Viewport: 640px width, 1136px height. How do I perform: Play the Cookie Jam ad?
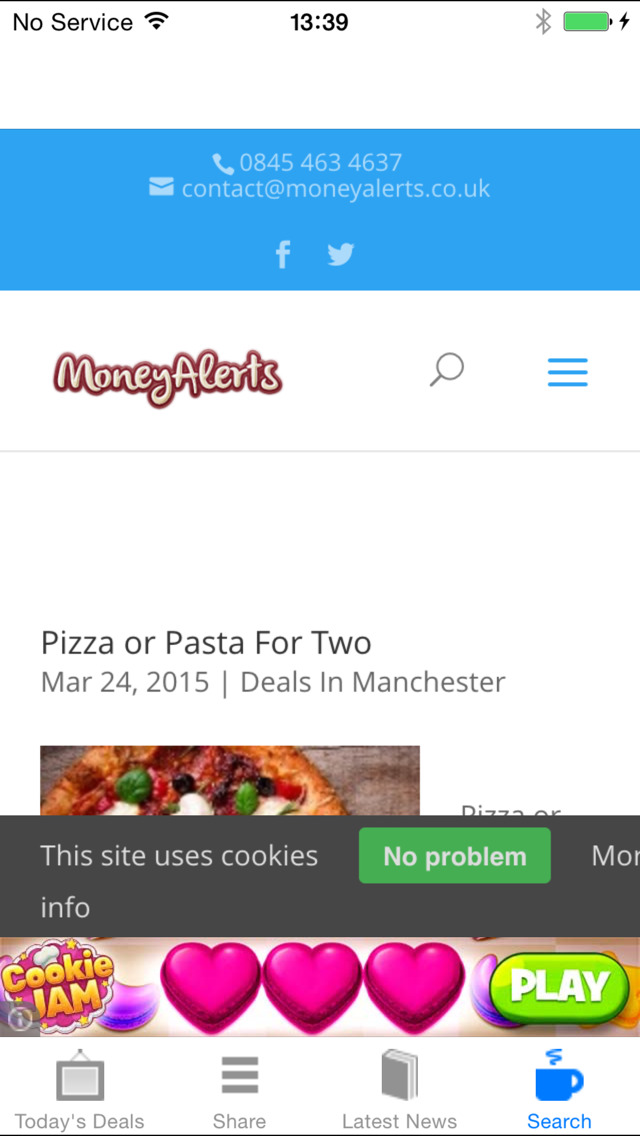[x=558, y=986]
